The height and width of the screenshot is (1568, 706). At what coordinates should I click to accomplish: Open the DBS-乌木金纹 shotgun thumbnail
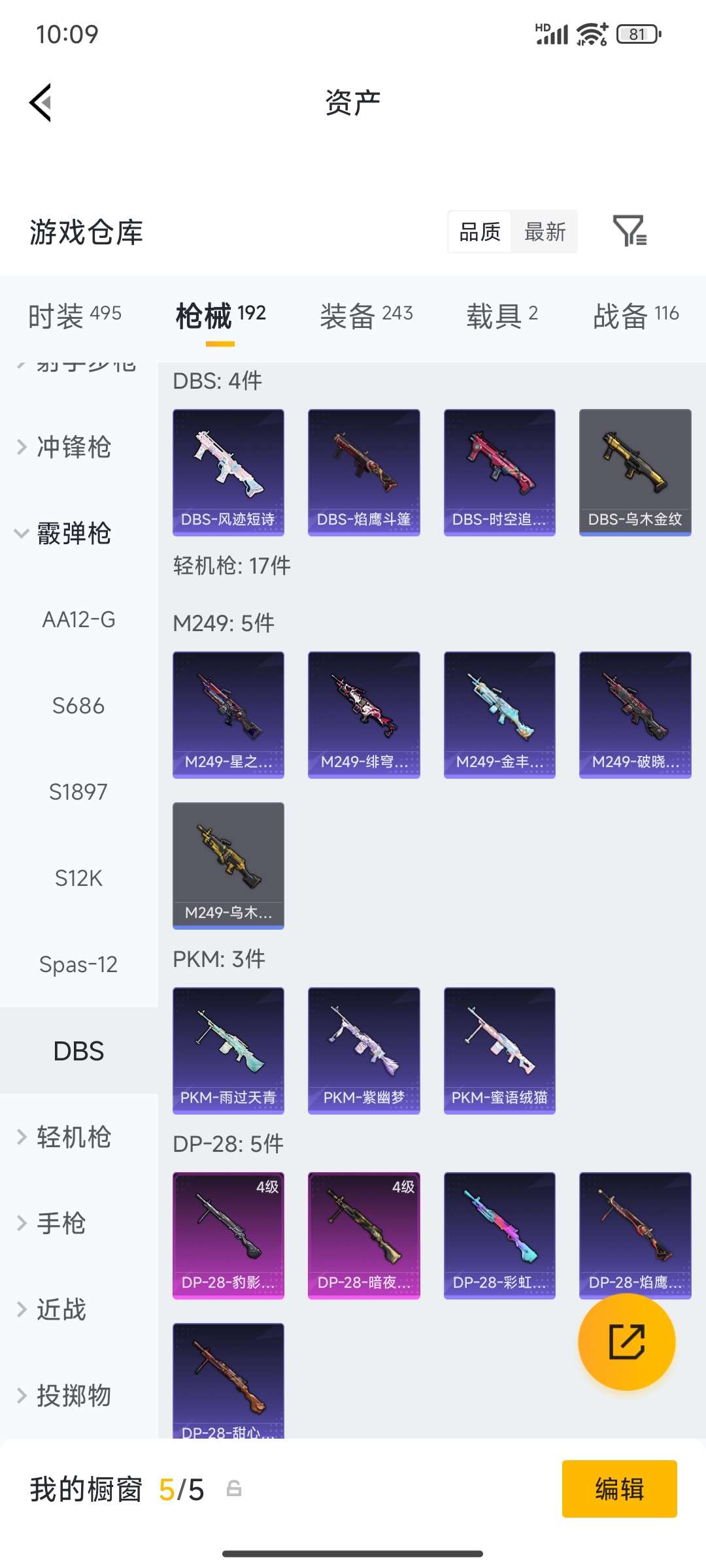[x=634, y=472]
